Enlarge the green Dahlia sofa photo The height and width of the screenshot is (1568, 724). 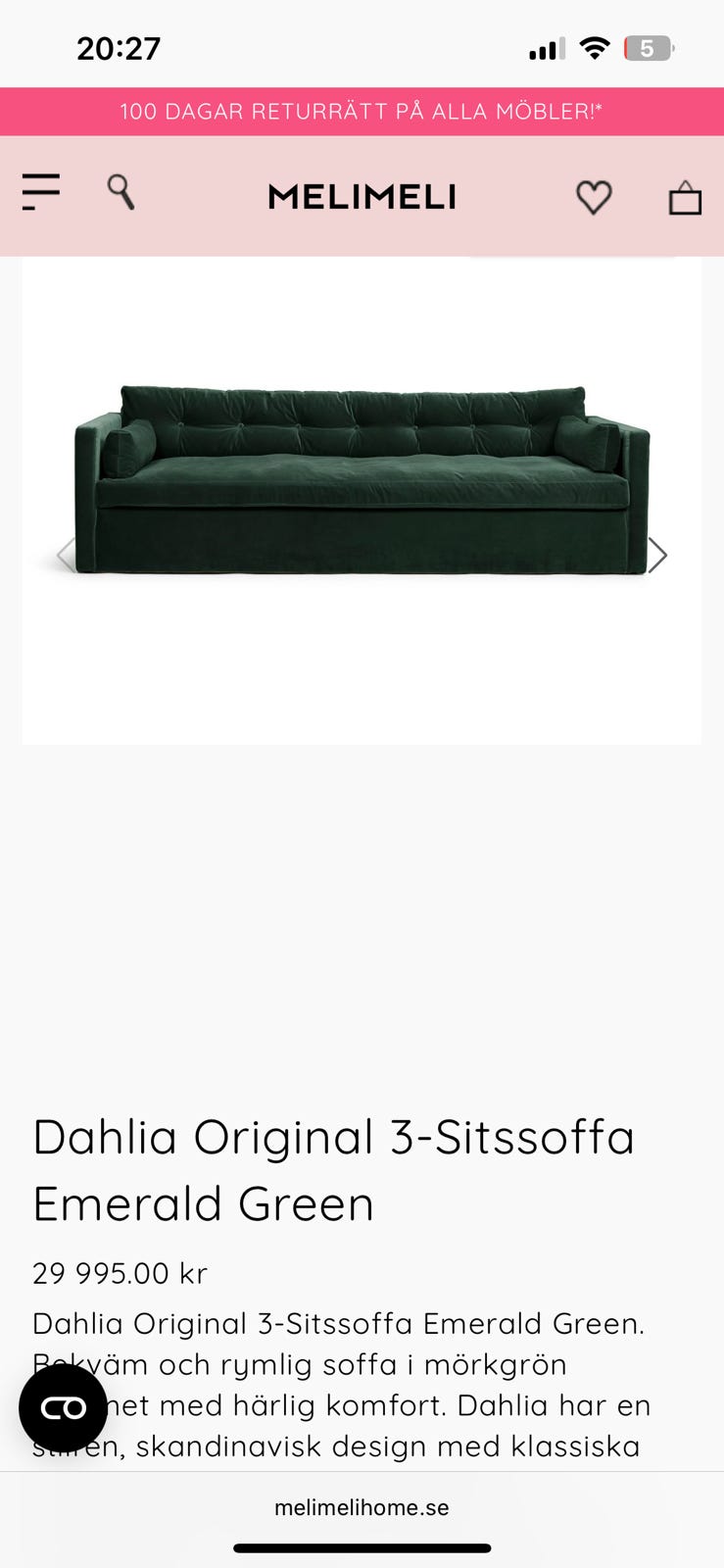[362, 480]
